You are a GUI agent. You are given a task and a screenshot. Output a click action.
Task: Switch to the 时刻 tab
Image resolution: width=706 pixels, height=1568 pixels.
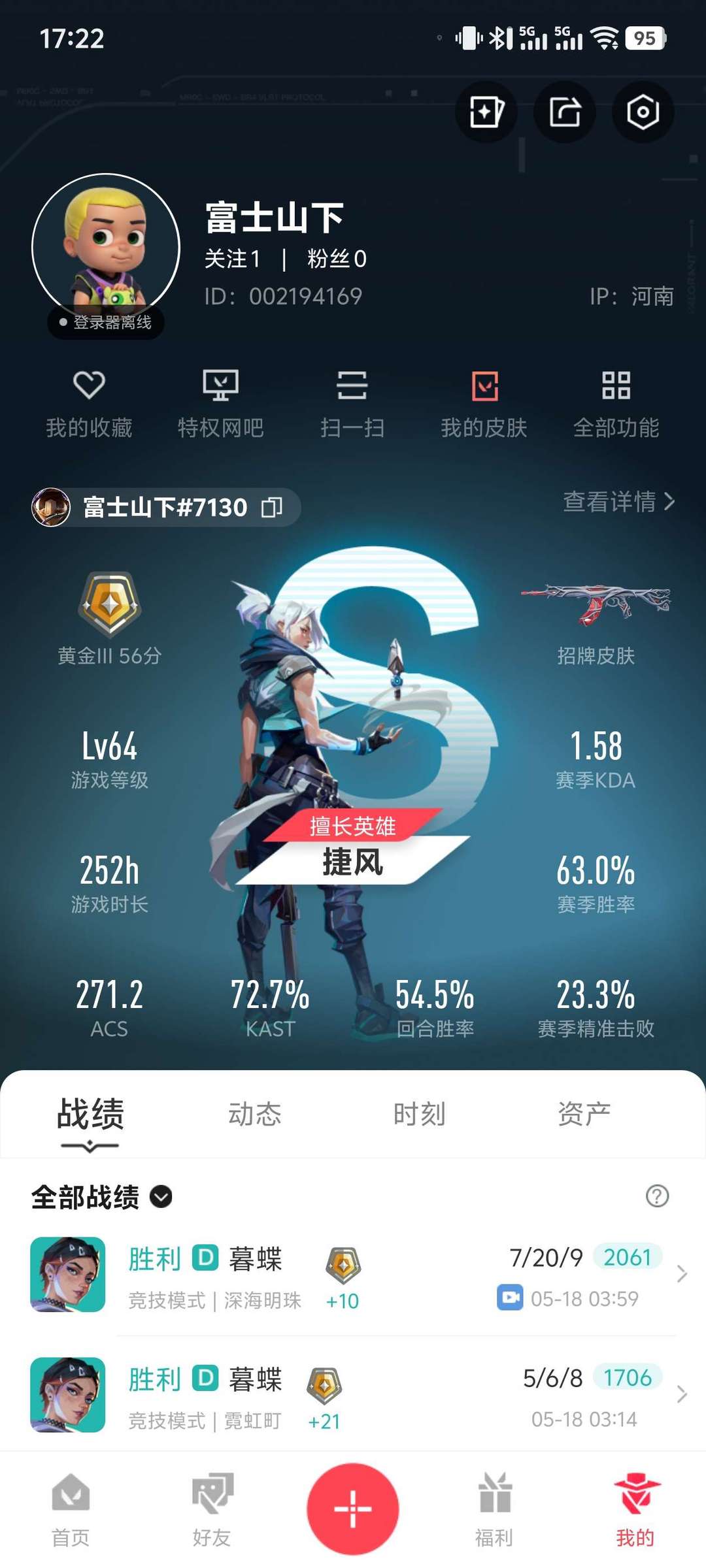419,1114
